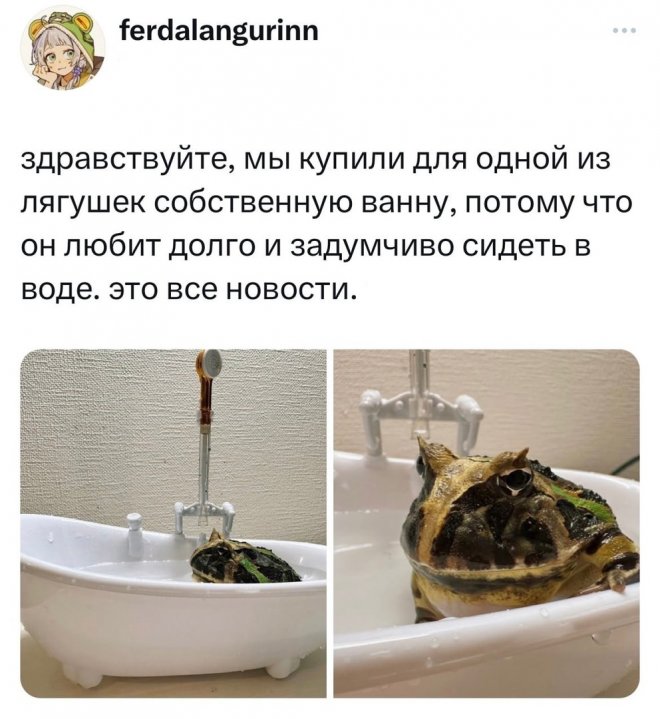Open ferdalangurinn's profile avatar
The width and height of the screenshot is (660, 719).
click(62, 48)
